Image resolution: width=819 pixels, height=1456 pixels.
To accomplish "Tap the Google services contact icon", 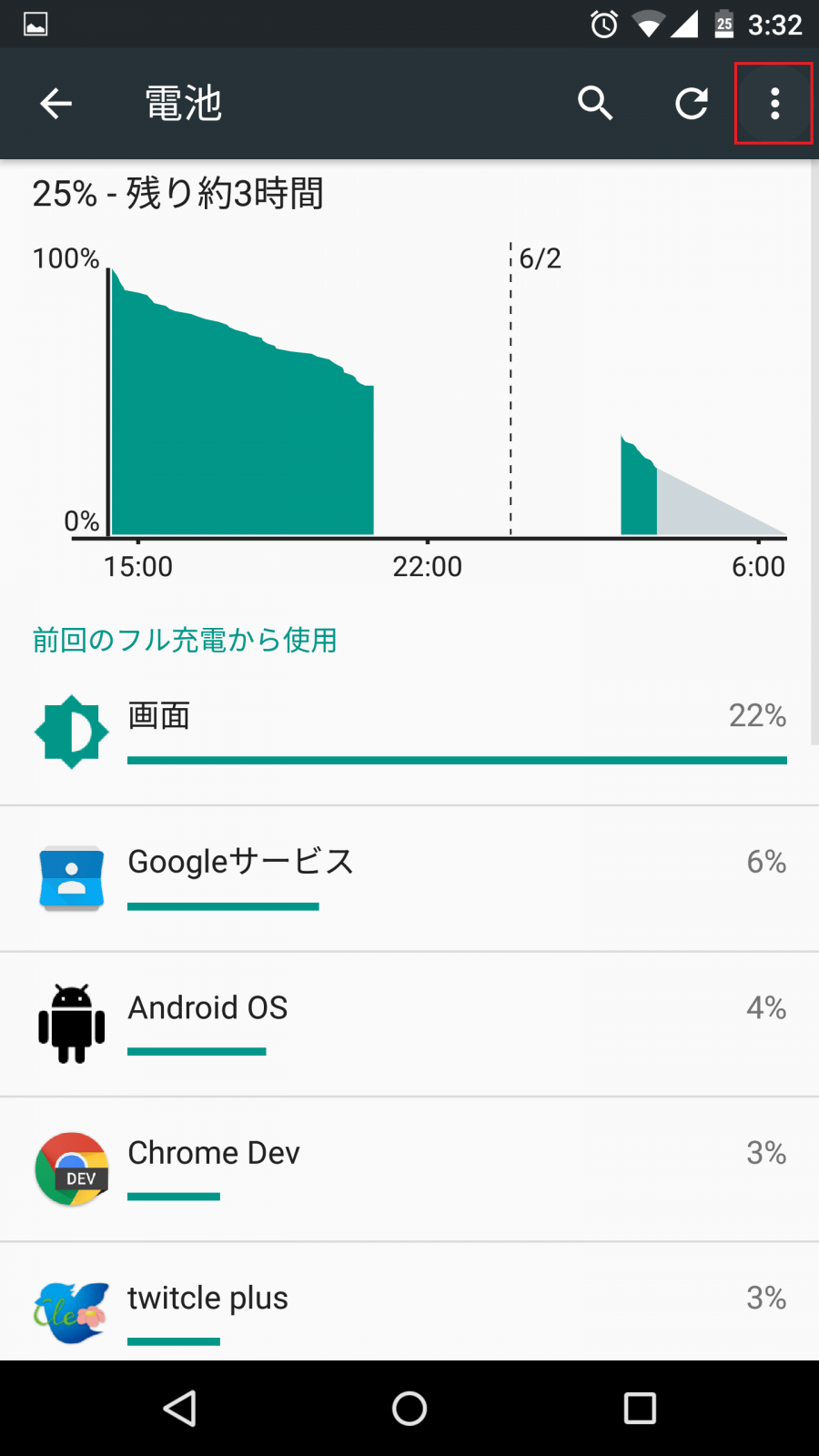I will click(71, 875).
